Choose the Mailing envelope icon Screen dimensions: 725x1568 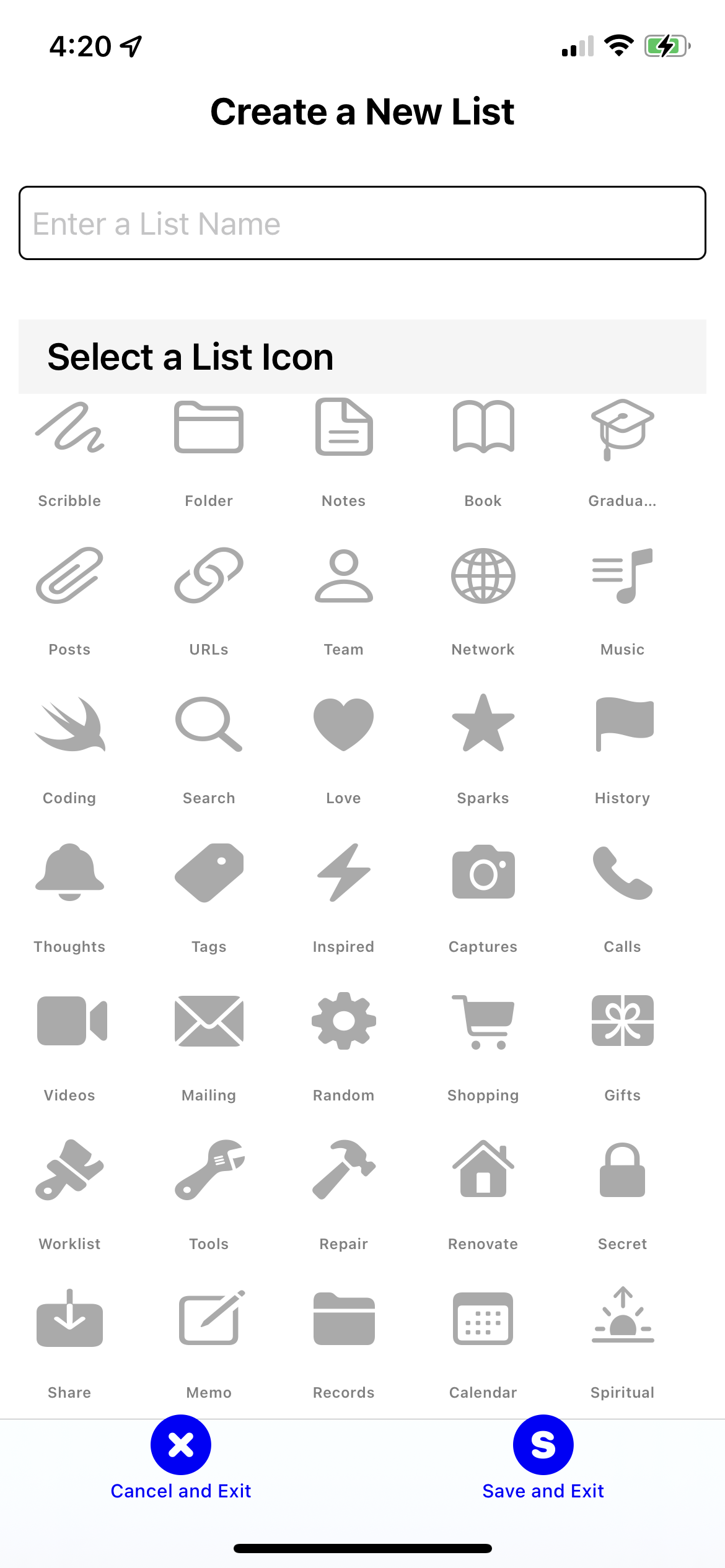[209, 1022]
